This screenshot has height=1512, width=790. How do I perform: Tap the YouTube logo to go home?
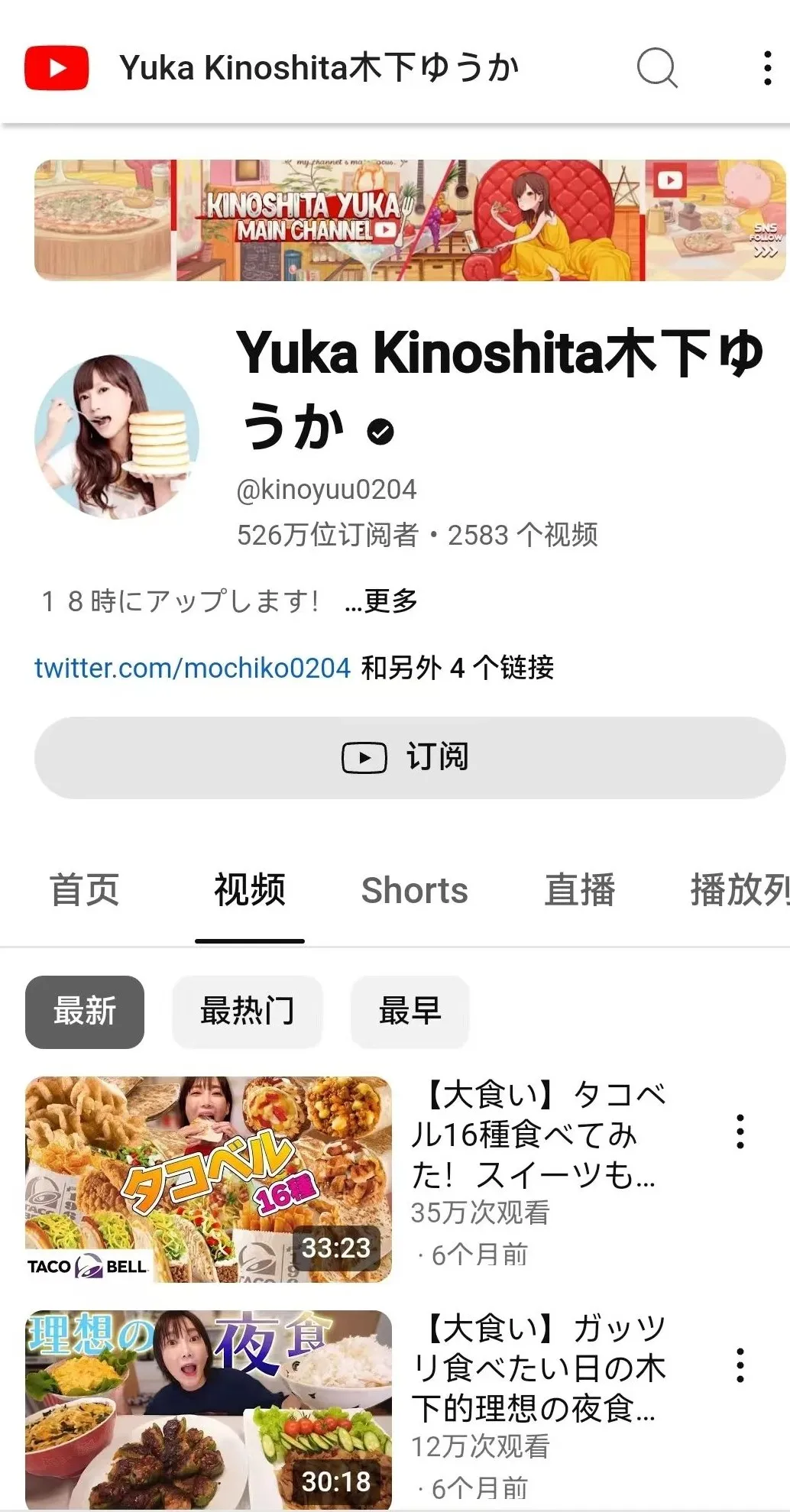click(x=57, y=68)
